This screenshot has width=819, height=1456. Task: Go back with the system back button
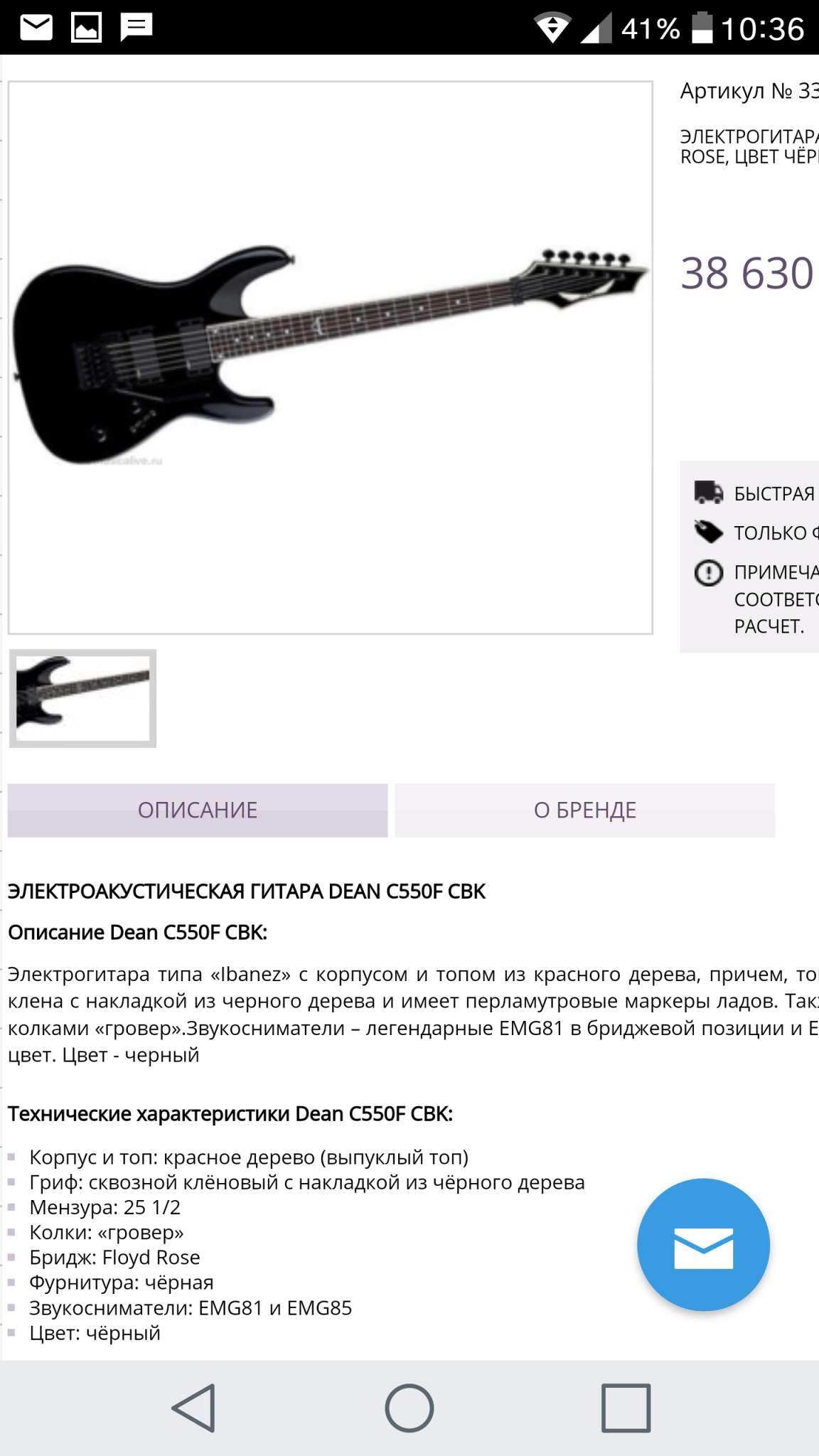(x=193, y=1408)
